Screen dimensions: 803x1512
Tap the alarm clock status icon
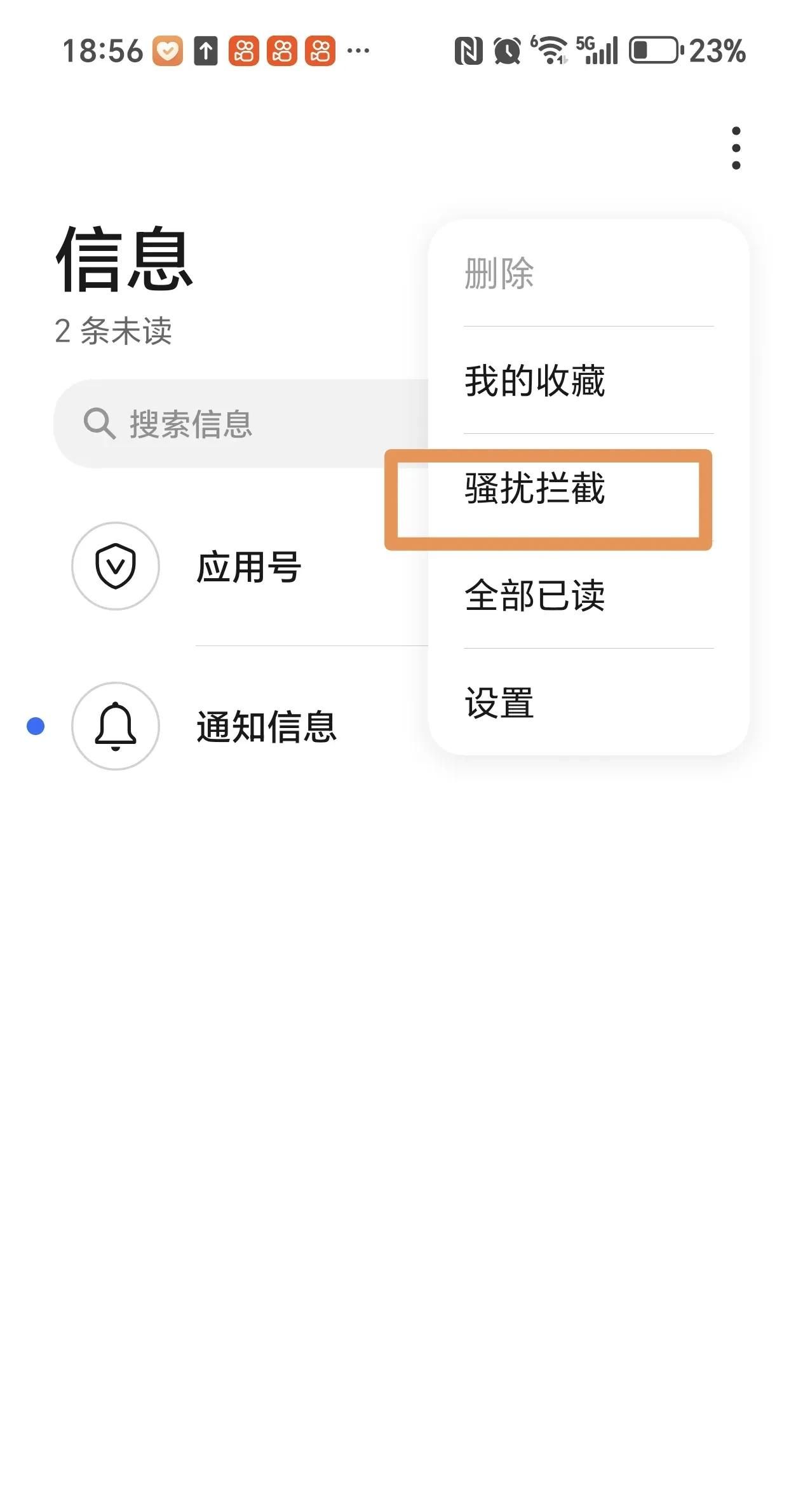(505, 51)
